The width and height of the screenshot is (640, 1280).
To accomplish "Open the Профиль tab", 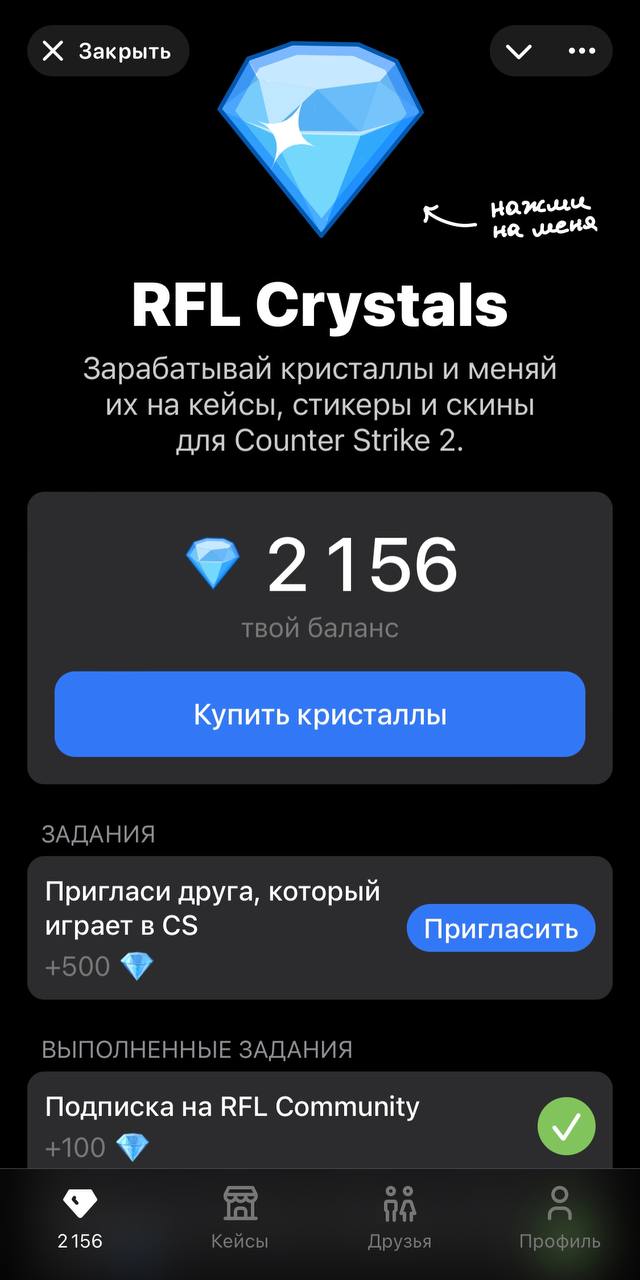I will coord(559,1218).
